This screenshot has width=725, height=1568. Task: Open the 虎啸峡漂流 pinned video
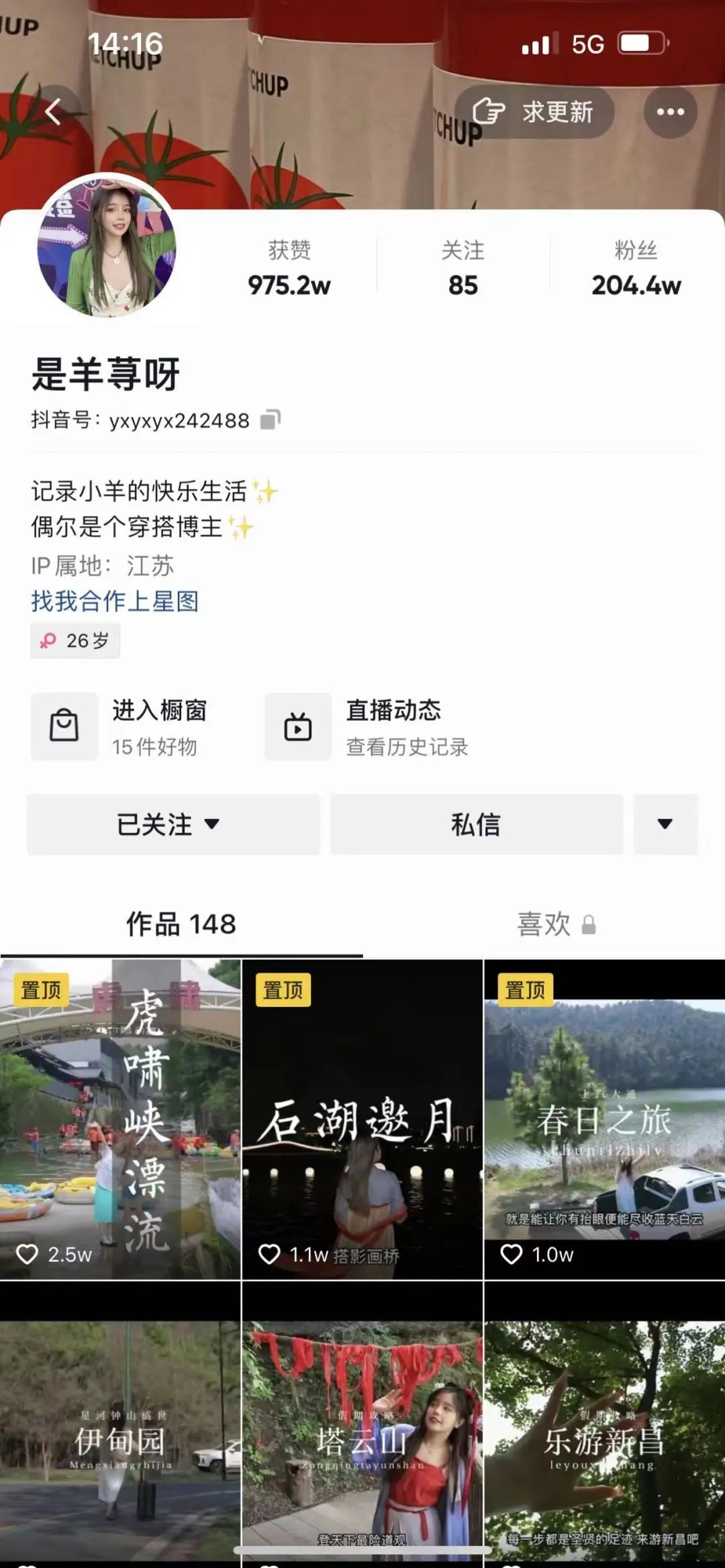pos(120,1119)
